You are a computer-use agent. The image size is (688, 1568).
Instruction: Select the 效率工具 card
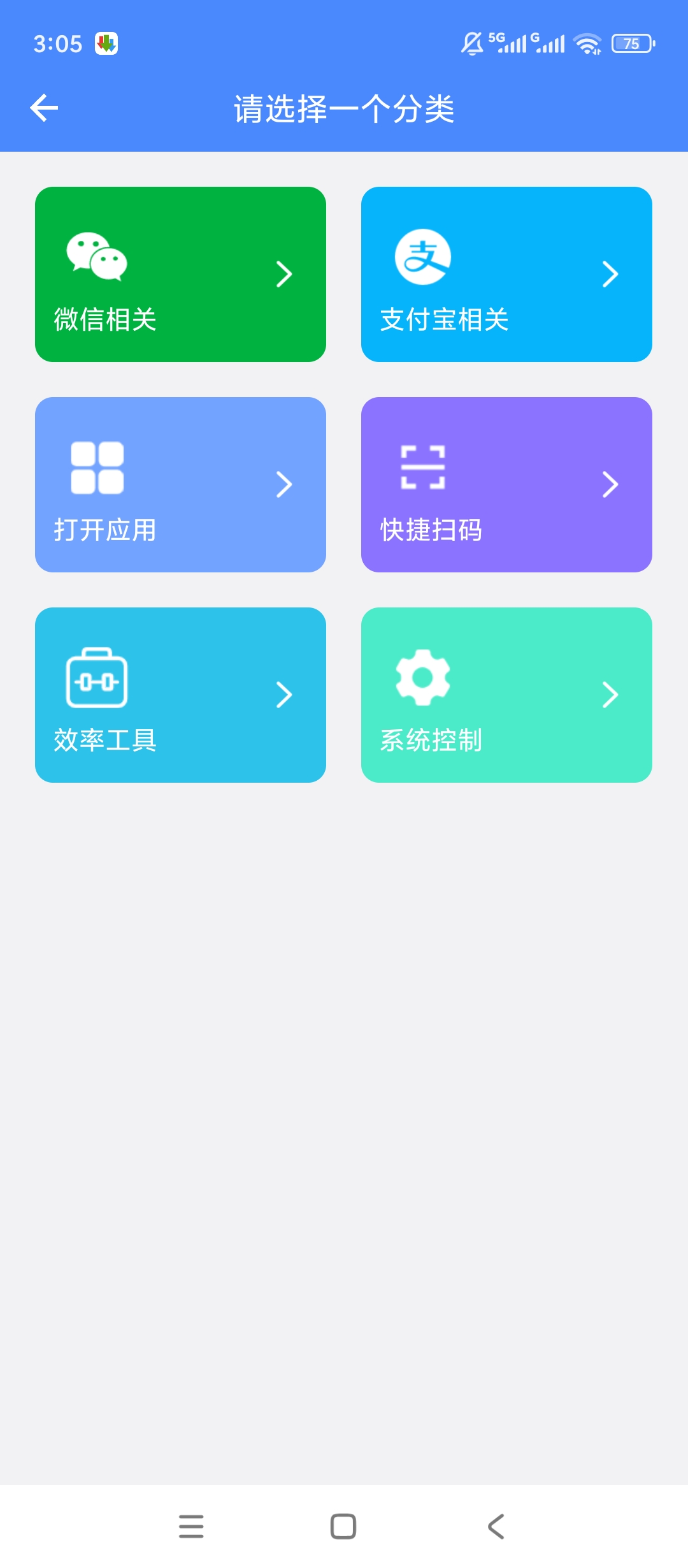[x=180, y=695]
